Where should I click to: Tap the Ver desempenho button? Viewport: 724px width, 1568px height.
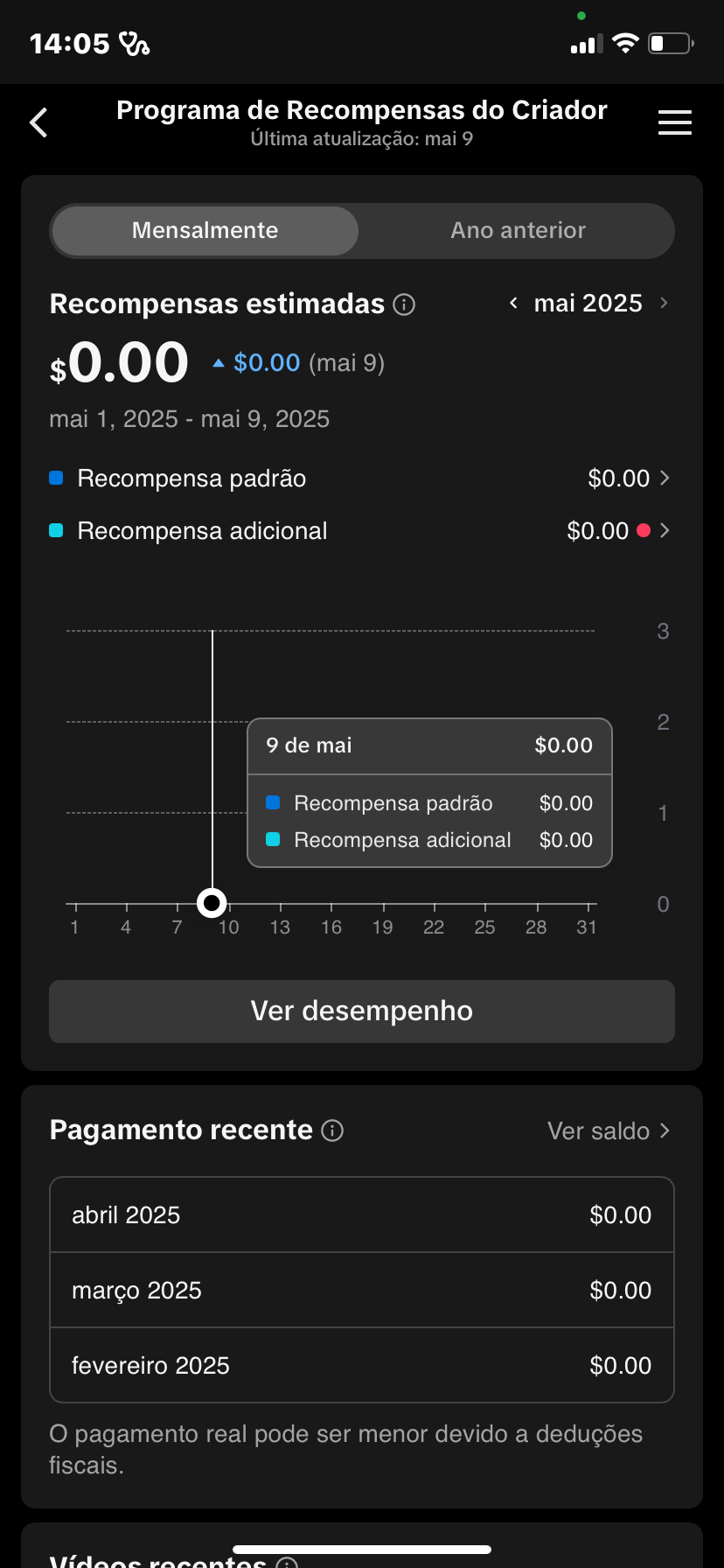click(x=362, y=1011)
